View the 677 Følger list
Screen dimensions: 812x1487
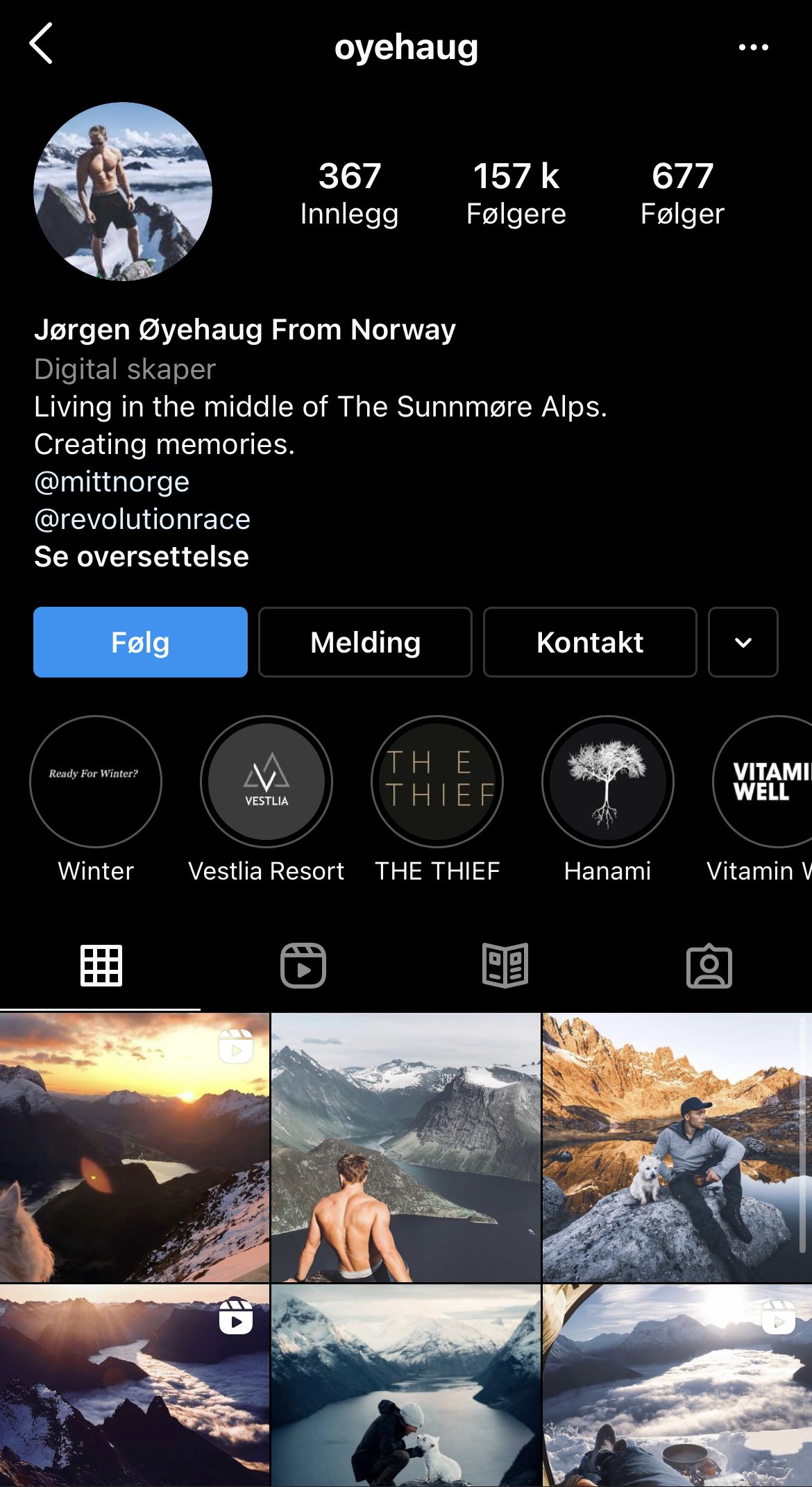[682, 193]
